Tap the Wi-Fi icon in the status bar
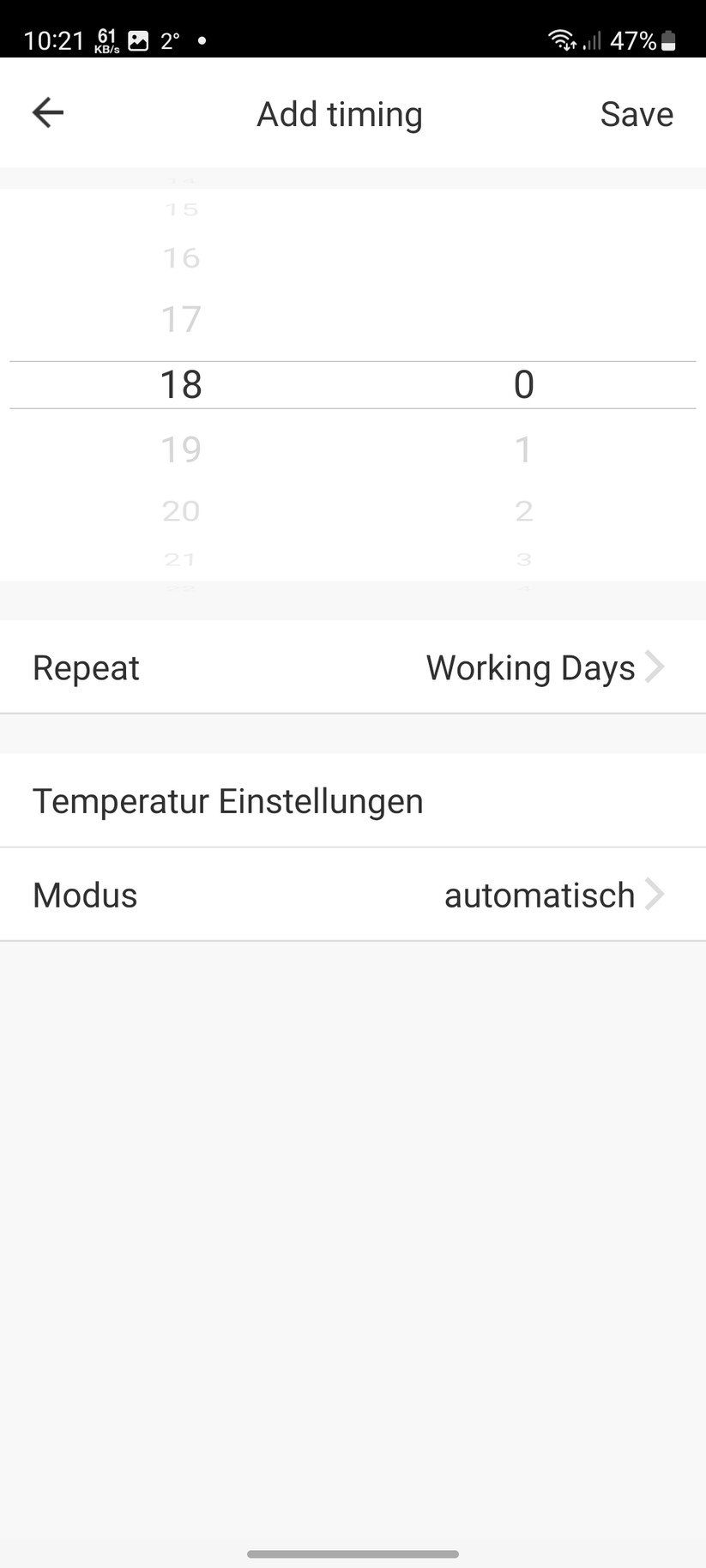Image resolution: width=706 pixels, height=1568 pixels. coord(562,39)
